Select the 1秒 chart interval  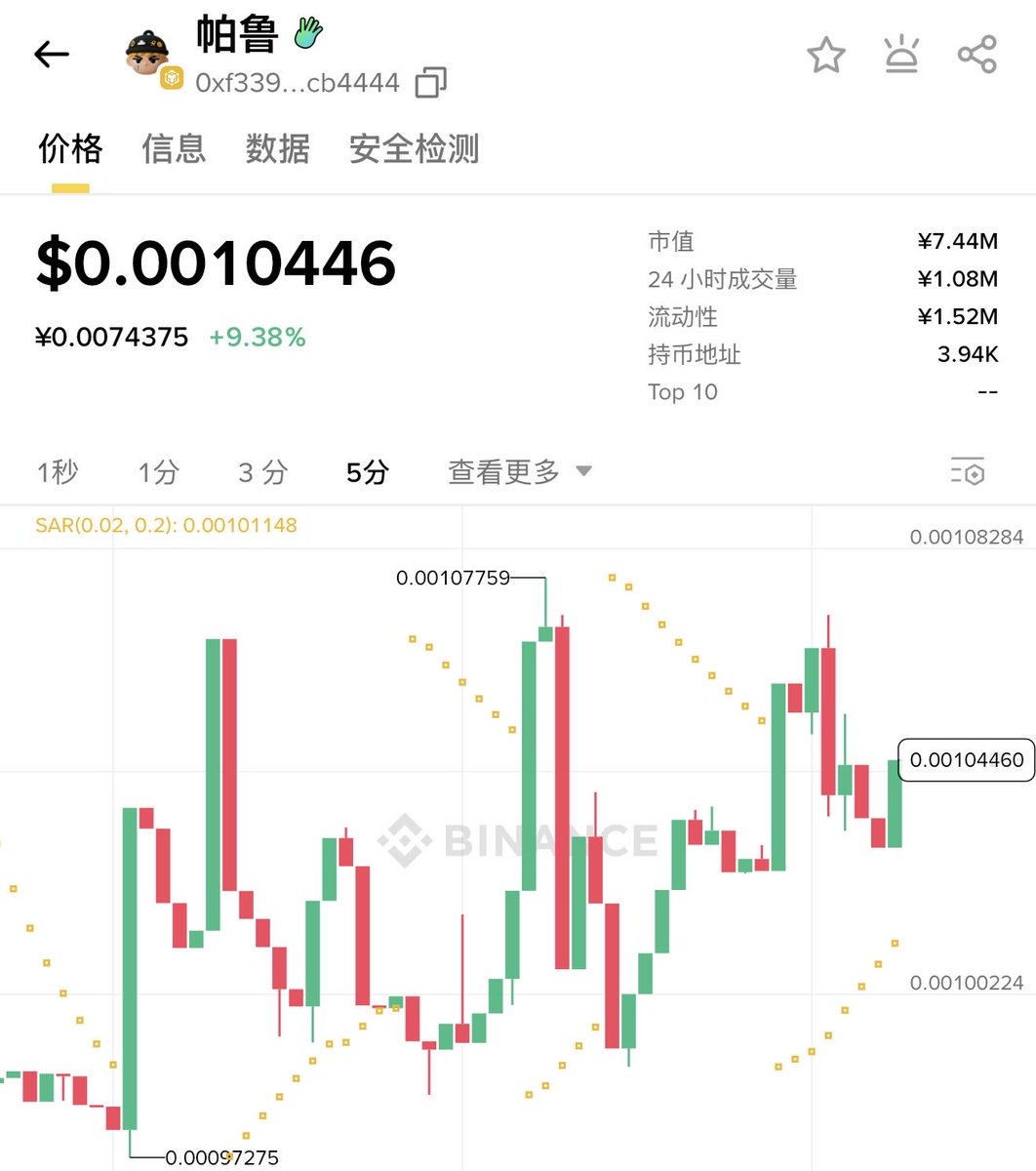point(58,472)
